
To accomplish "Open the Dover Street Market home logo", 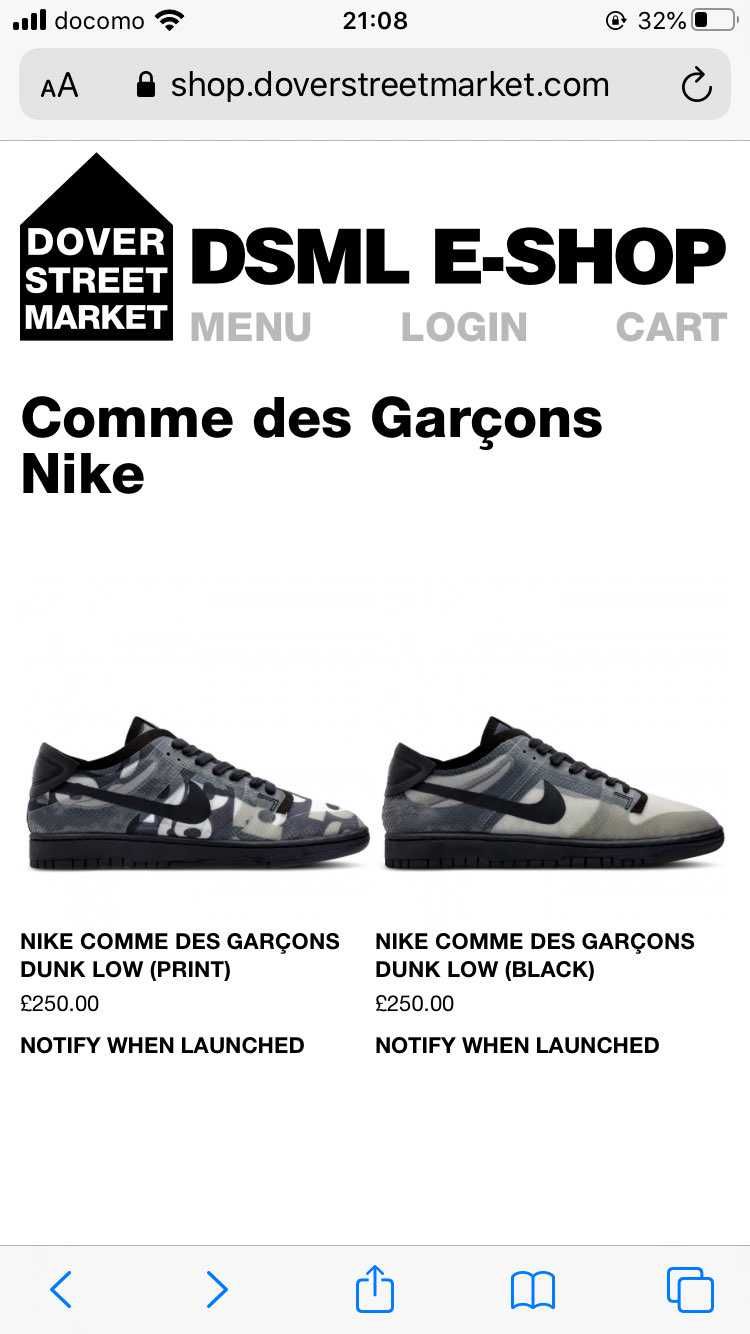I will coord(96,250).
